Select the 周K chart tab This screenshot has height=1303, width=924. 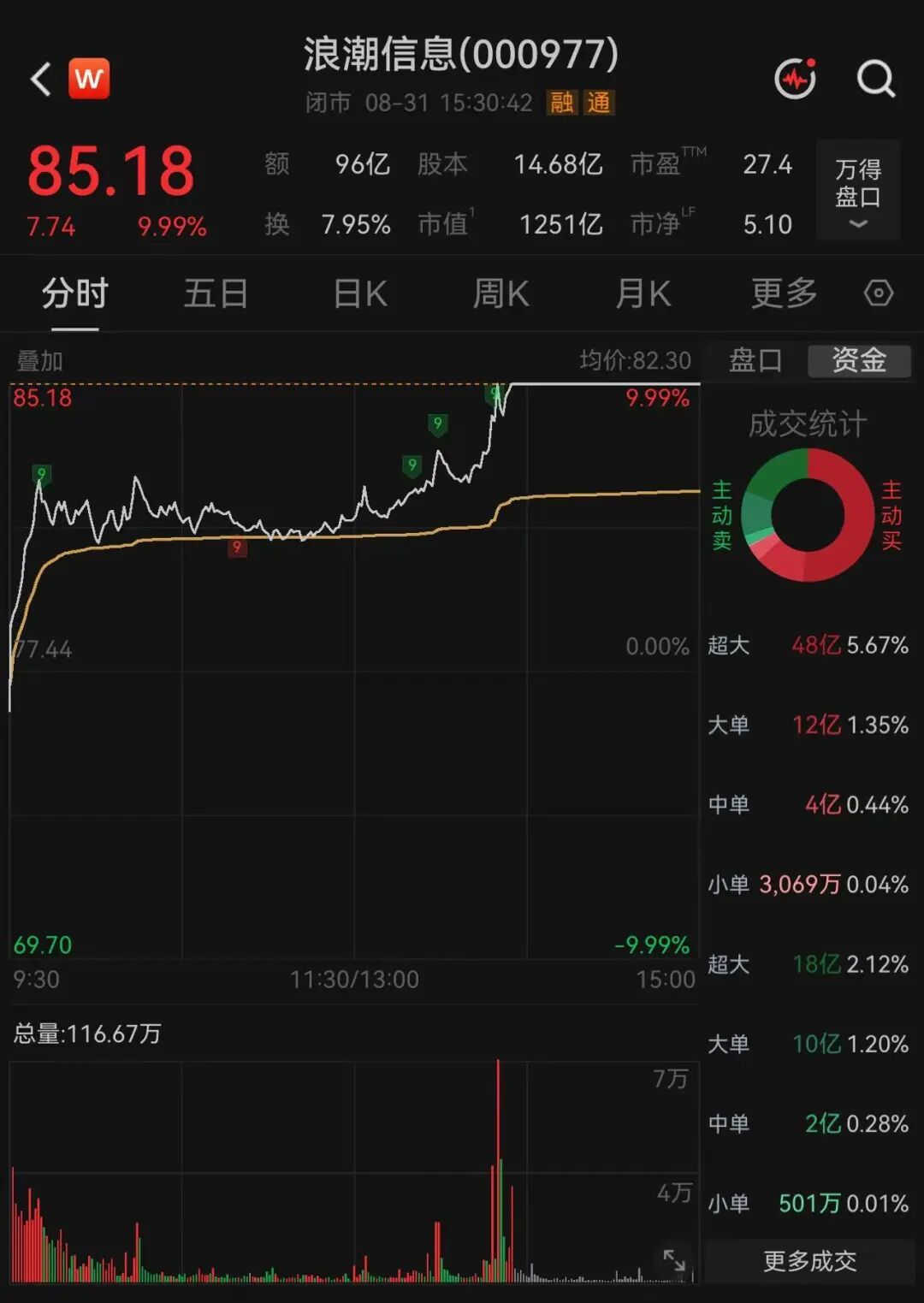point(501,293)
